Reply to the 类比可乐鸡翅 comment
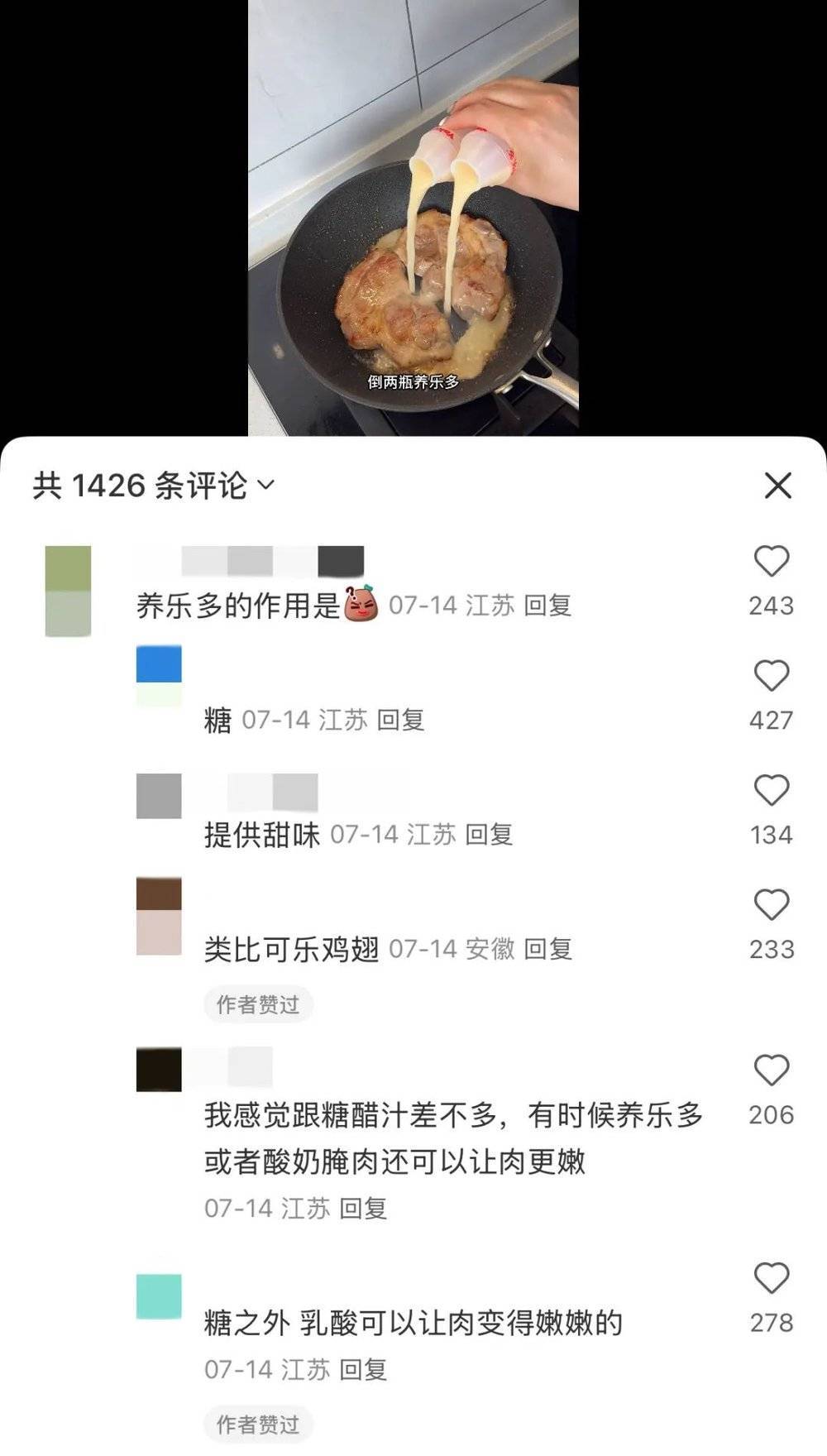The image size is (827, 1456). coord(547,949)
